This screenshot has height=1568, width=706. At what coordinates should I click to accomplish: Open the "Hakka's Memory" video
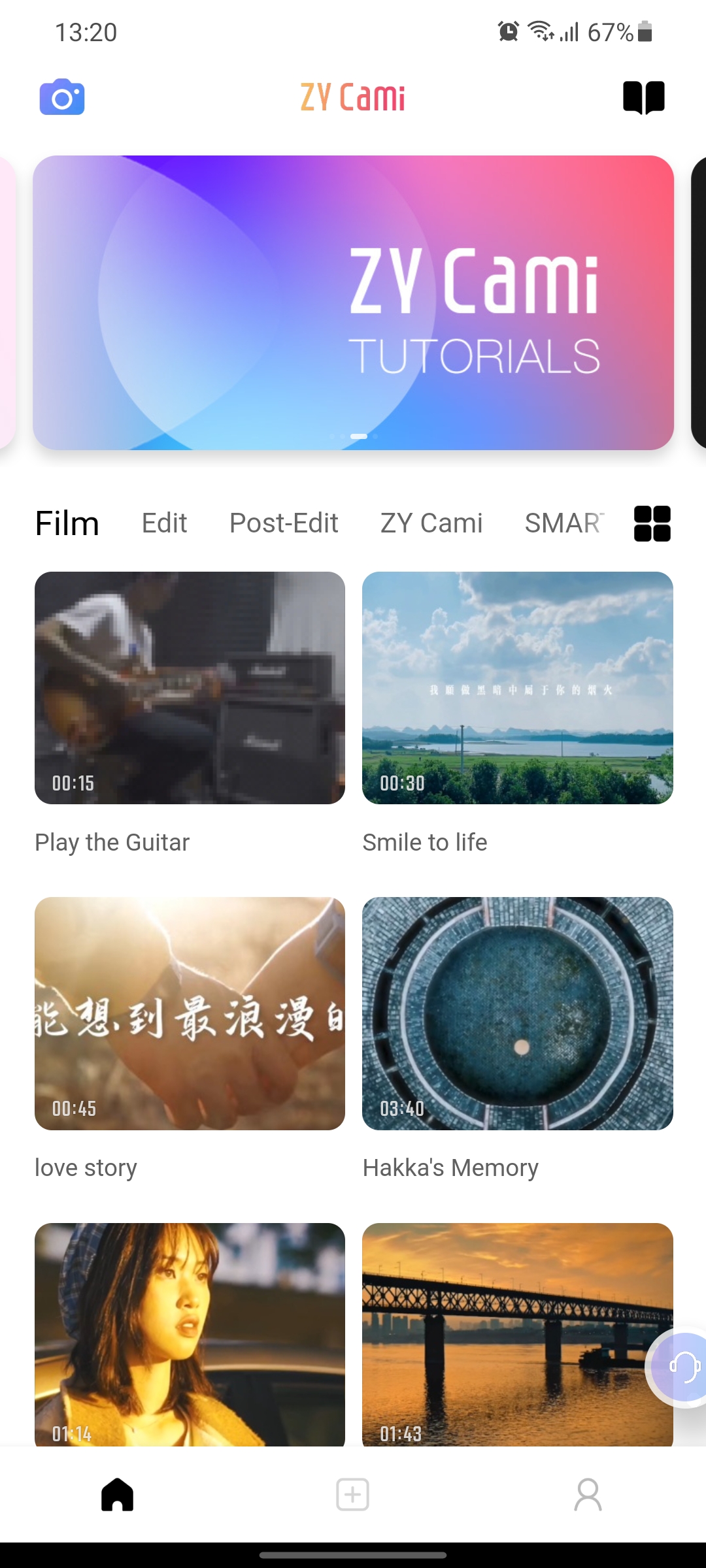[x=517, y=1013]
